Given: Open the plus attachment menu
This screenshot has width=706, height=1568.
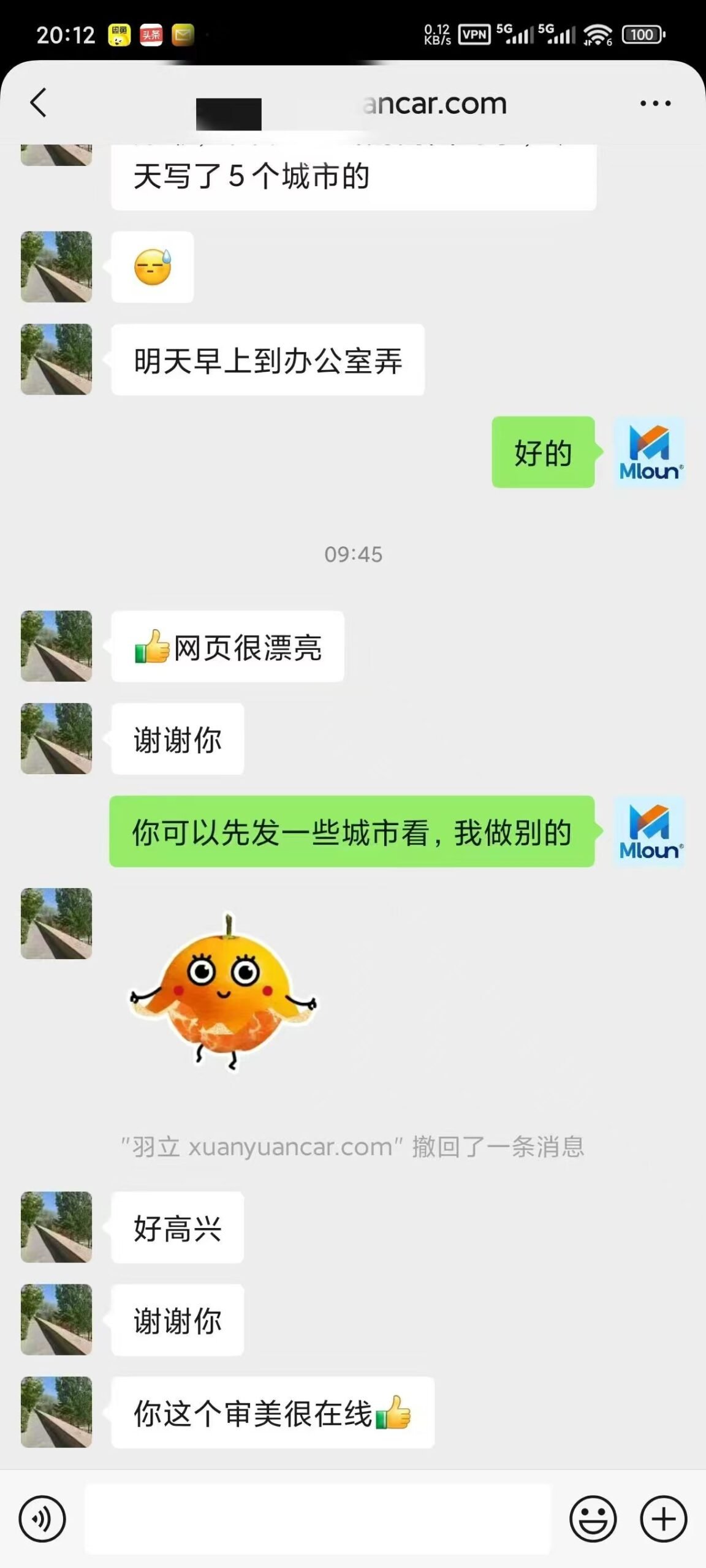Looking at the screenshot, I should click(663, 1518).
